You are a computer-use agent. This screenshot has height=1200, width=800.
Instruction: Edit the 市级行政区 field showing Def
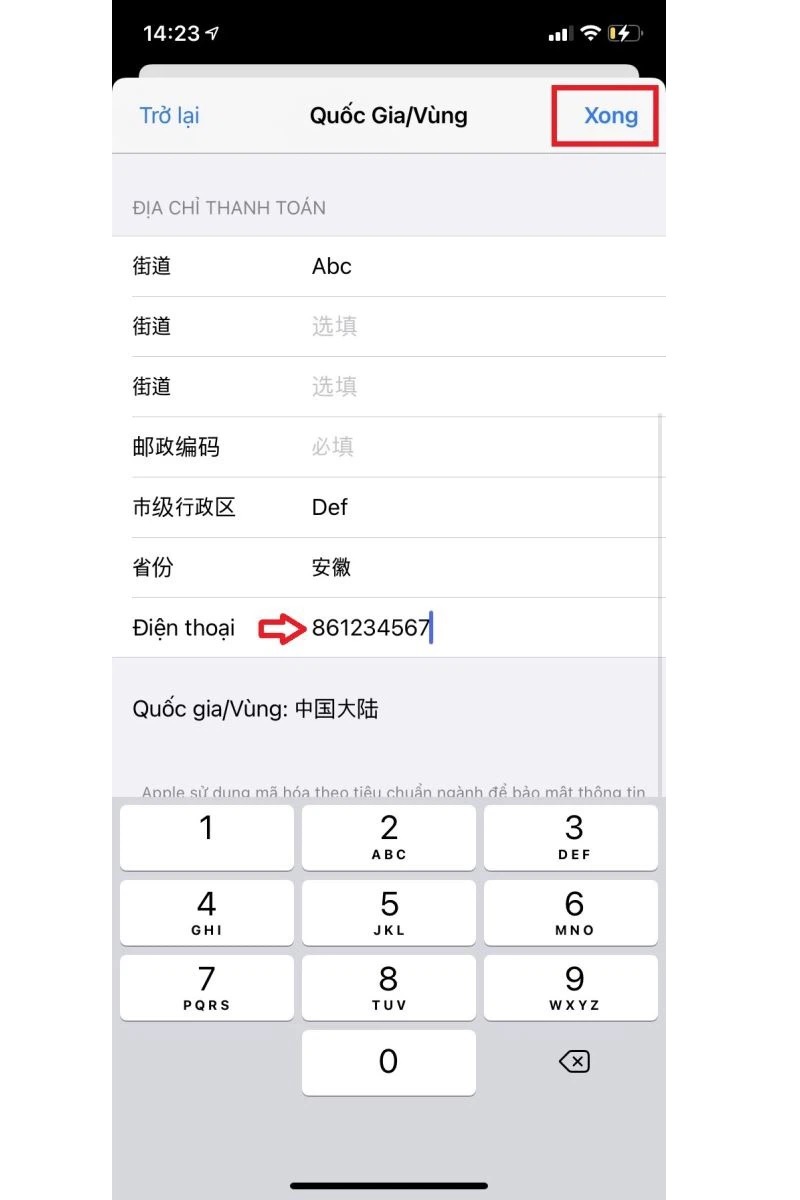pyautogui.click(x=480, y=507)
